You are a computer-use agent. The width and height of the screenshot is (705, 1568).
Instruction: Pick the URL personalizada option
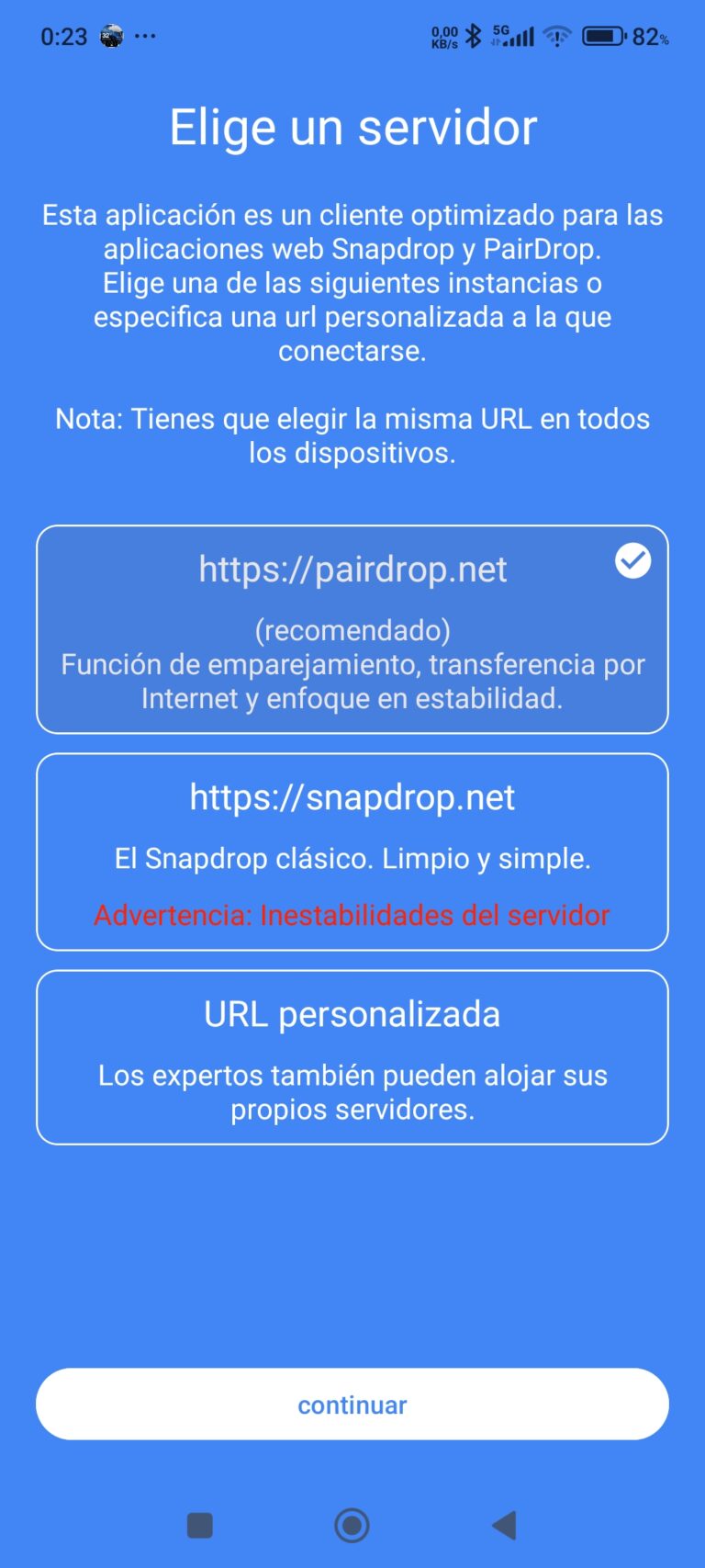(x=352, y=1056)
